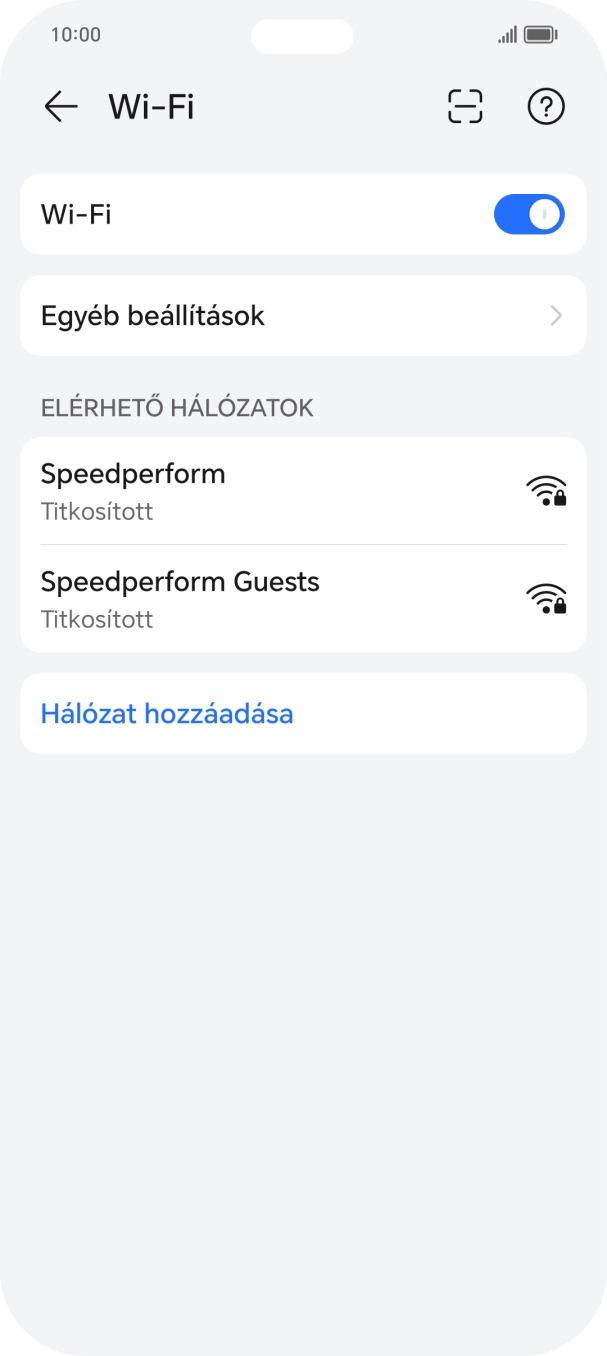Open the help question mark icon
The height and width of the screenshot is (1356, 607).
pyautogui.click(x=546, y=106)
